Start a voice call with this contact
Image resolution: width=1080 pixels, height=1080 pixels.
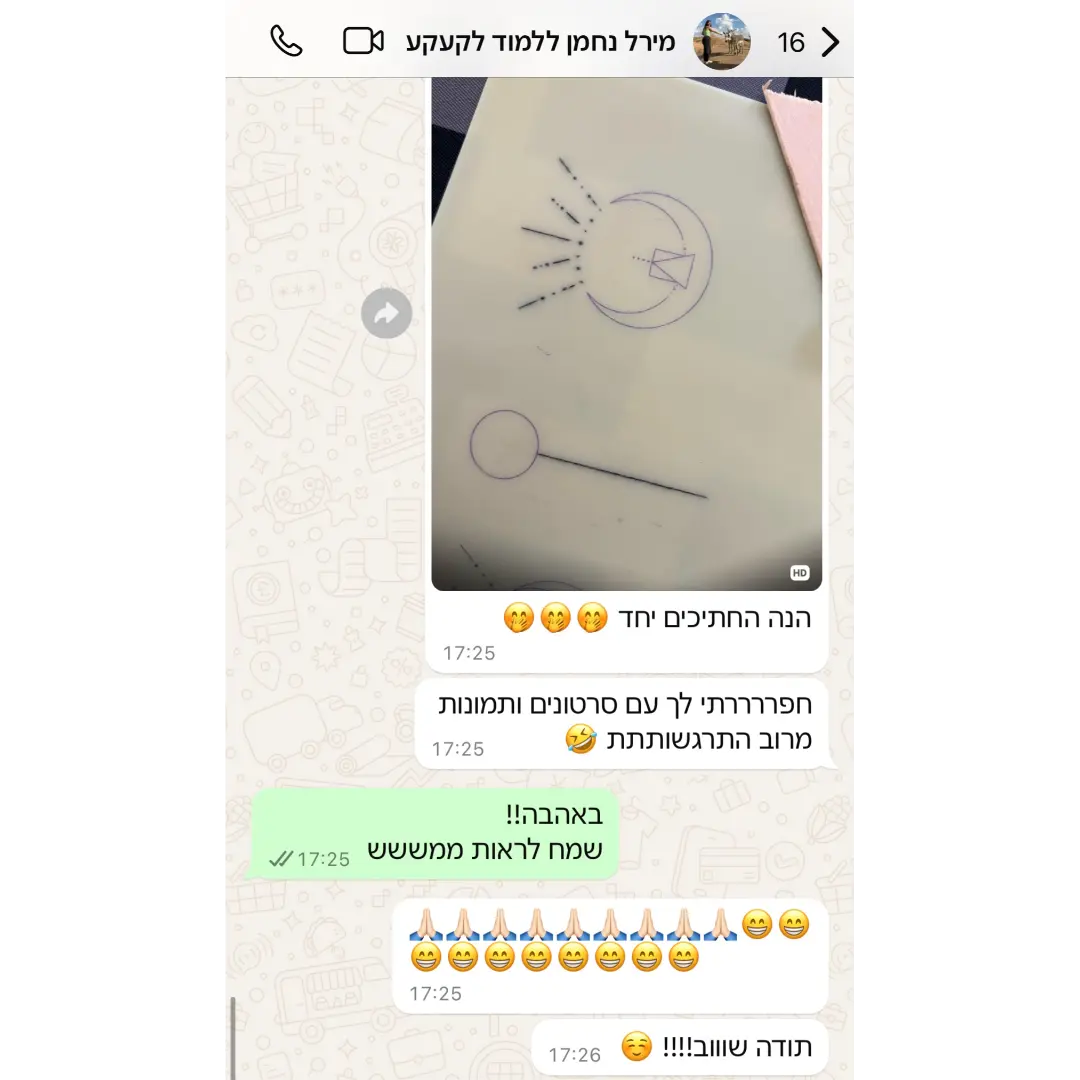point(286,41)
